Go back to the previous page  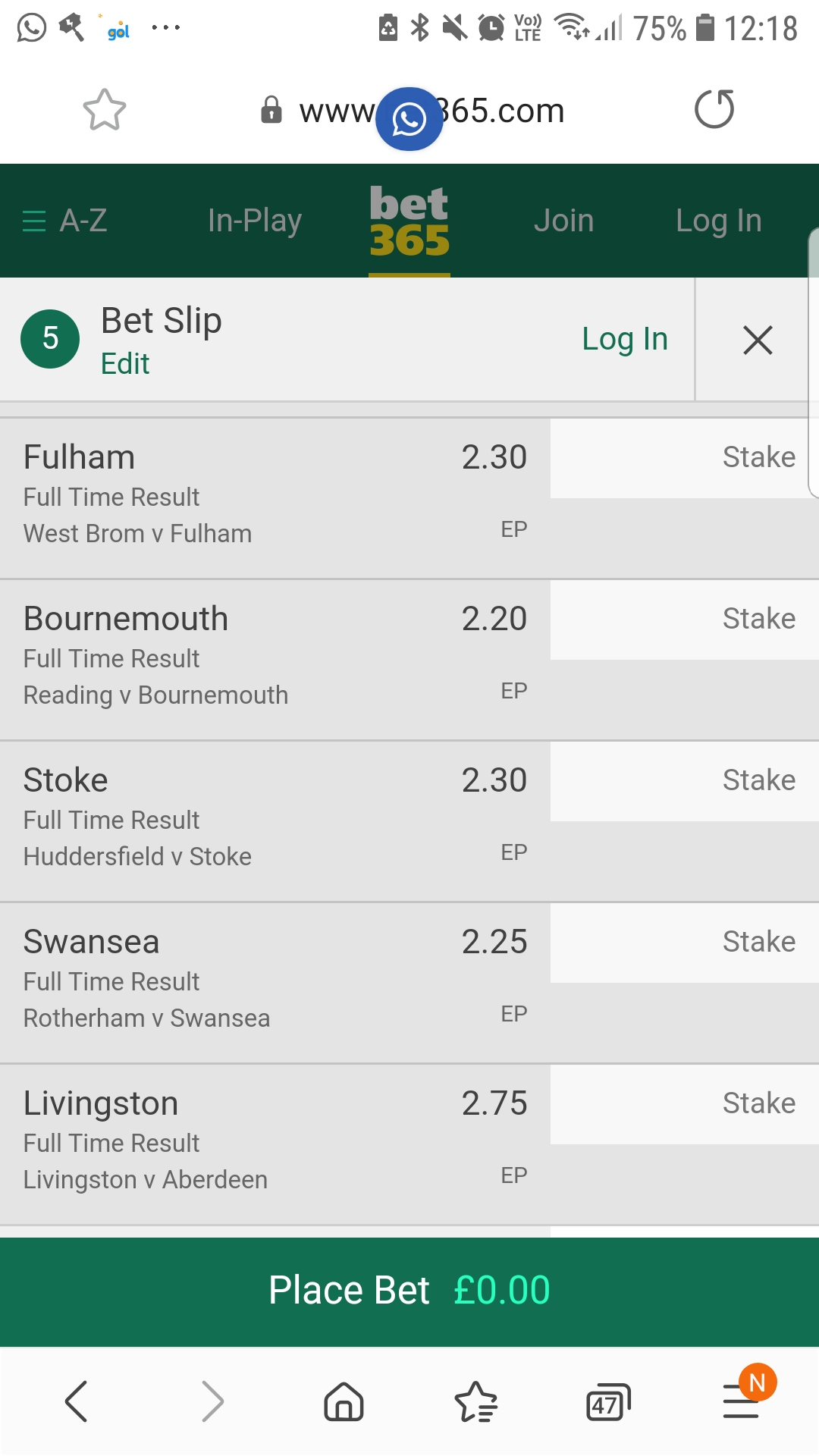77,1401
